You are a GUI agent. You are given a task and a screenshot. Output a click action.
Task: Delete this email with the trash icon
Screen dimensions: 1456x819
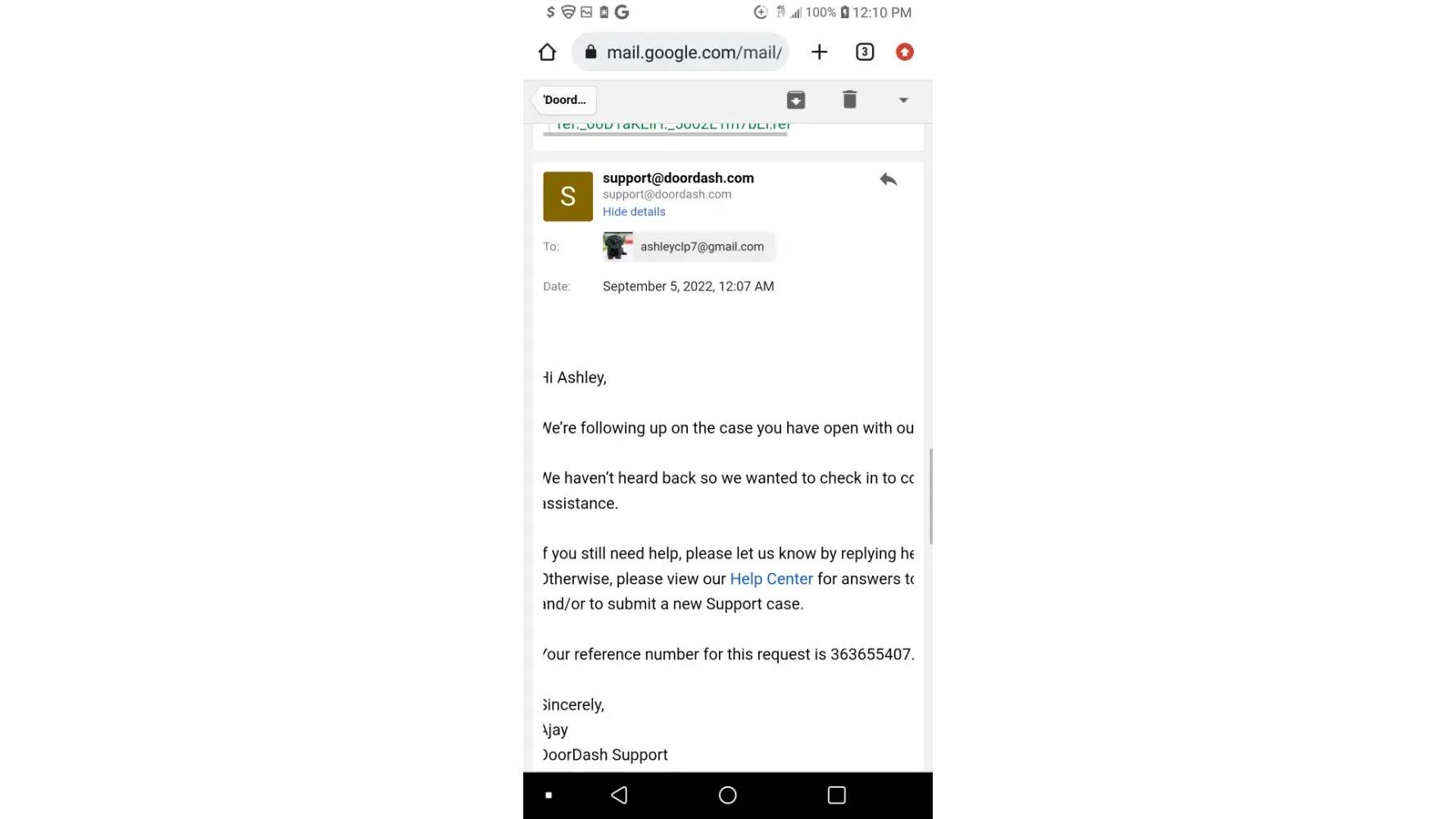(x=850, y=100)
